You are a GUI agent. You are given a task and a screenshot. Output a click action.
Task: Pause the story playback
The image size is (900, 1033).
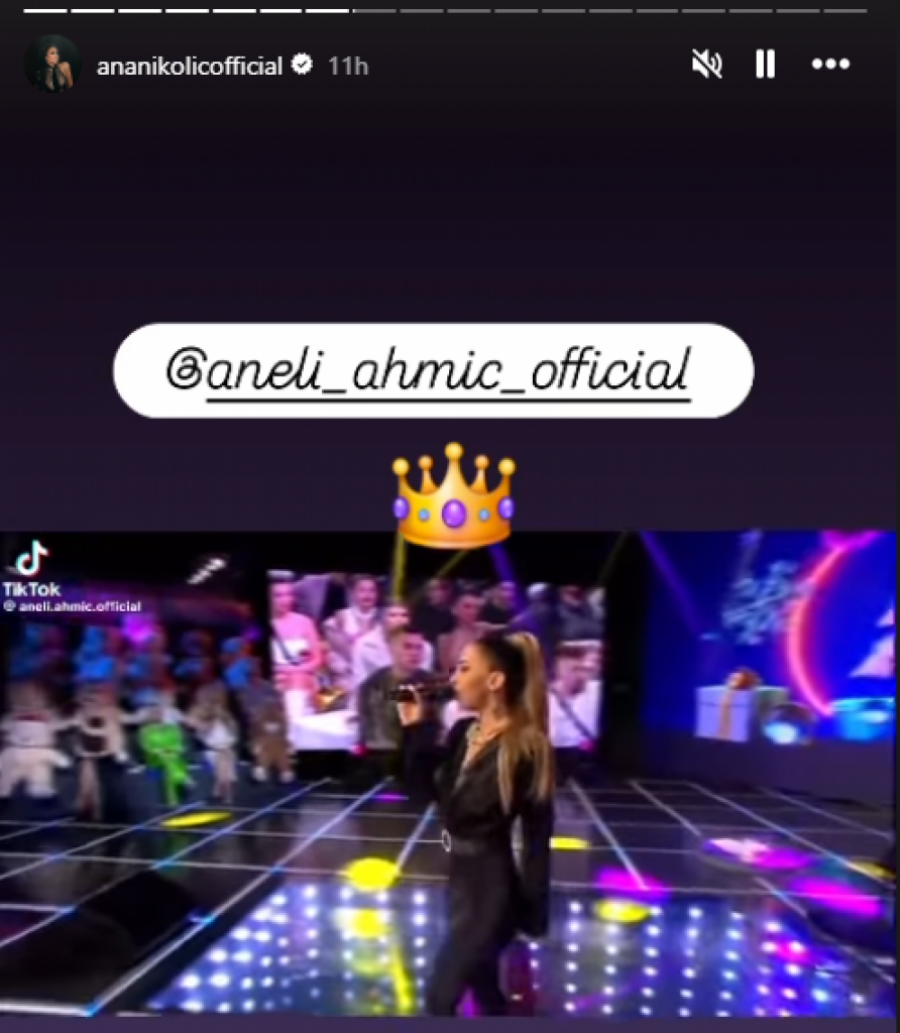[x=765, y=65]
